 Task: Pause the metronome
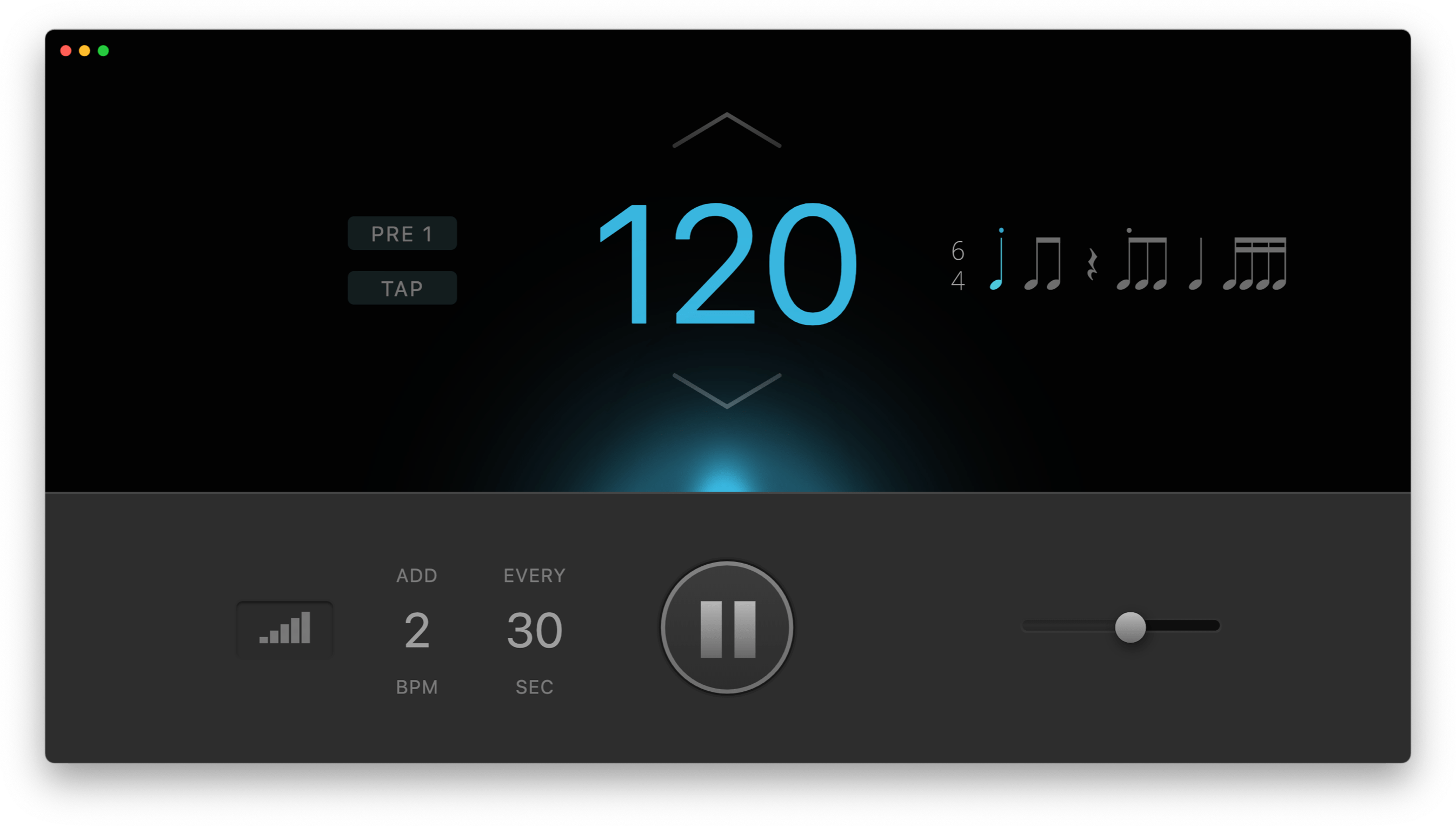pyautogui.click(x=727, y=627)
